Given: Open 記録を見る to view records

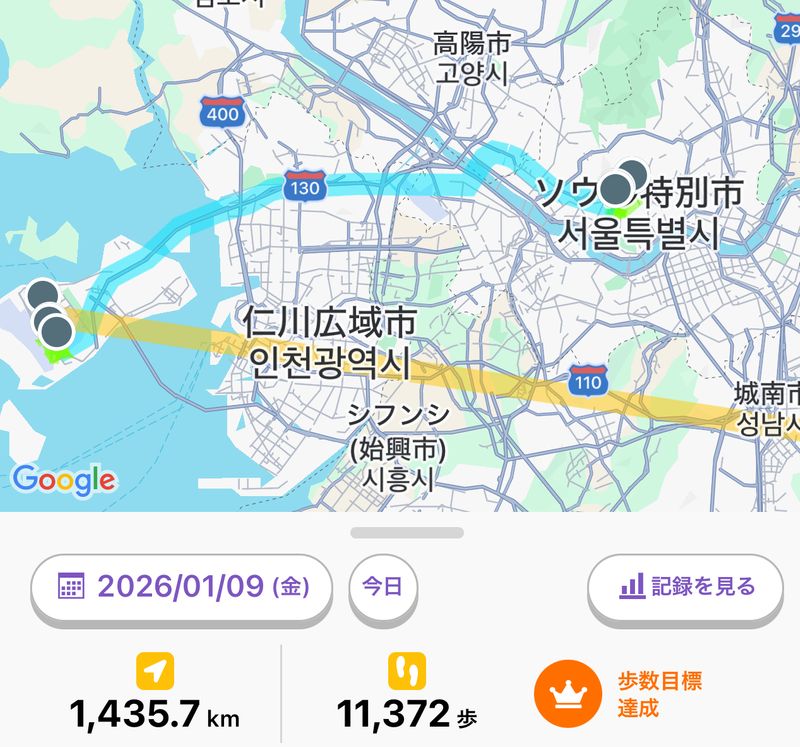Looking at the screenshot, I should [x=686, y=586].
